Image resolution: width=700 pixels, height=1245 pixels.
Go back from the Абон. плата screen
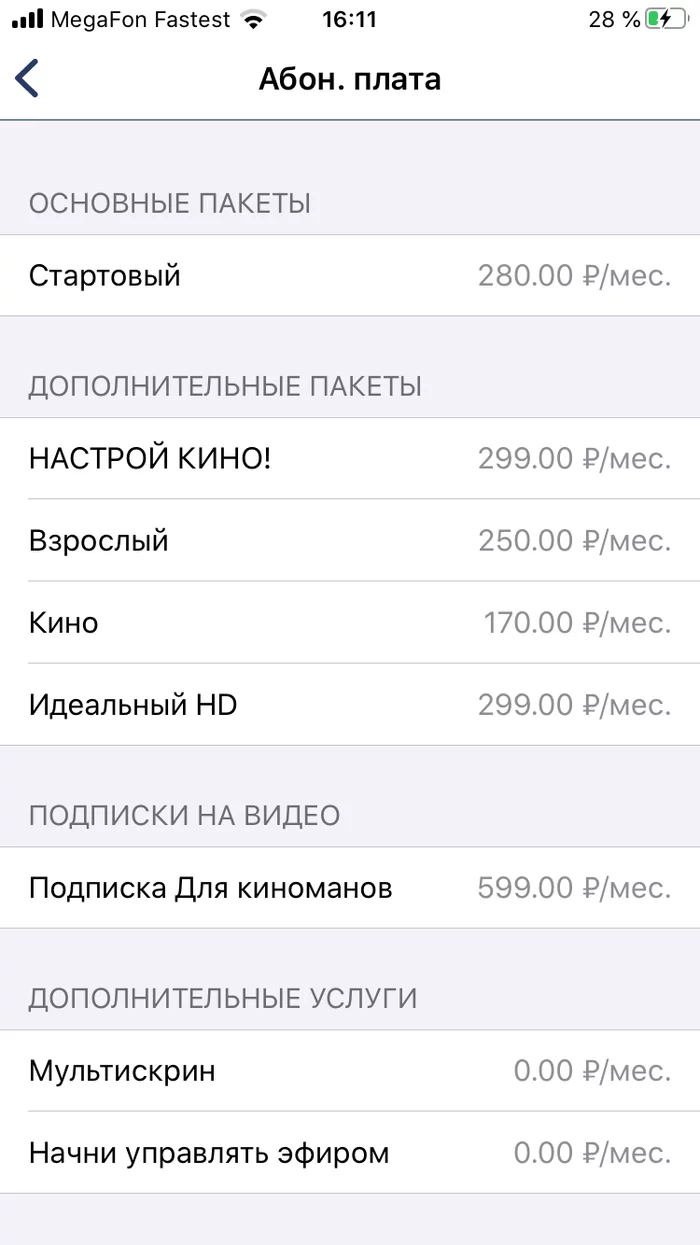coord(27,78)
